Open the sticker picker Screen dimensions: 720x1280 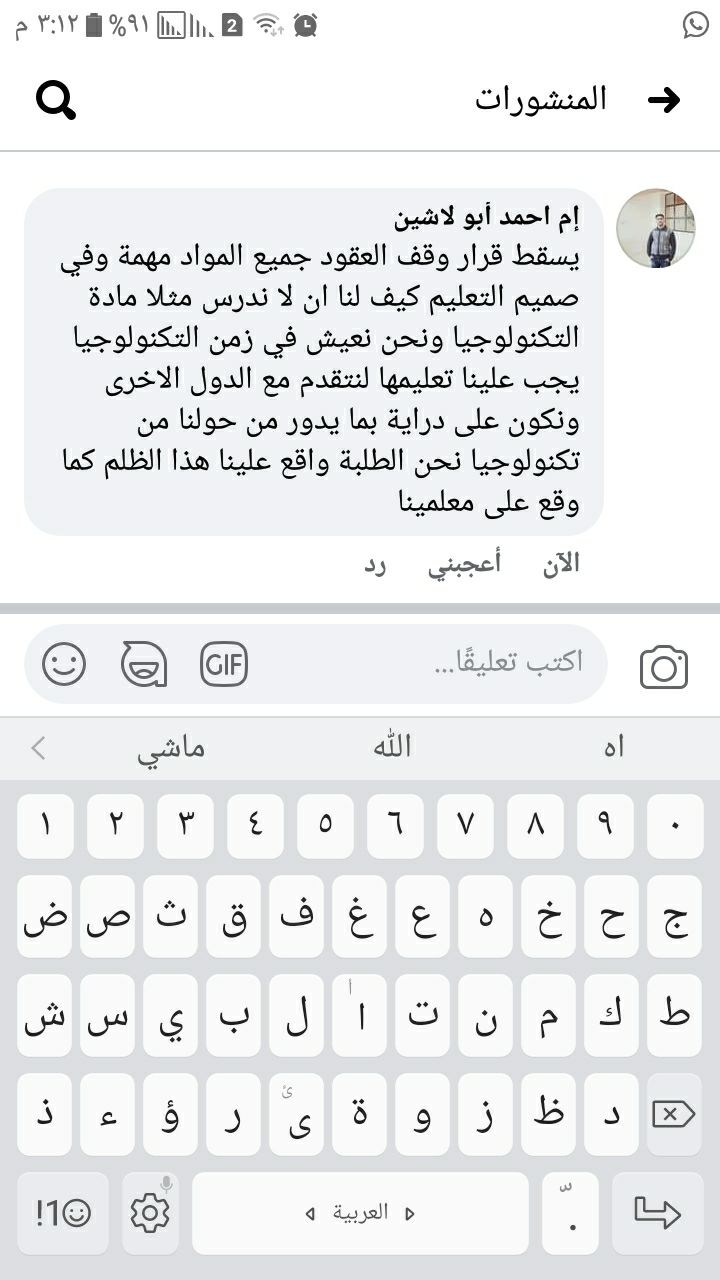pyautogui.click(x=144, y=664)
